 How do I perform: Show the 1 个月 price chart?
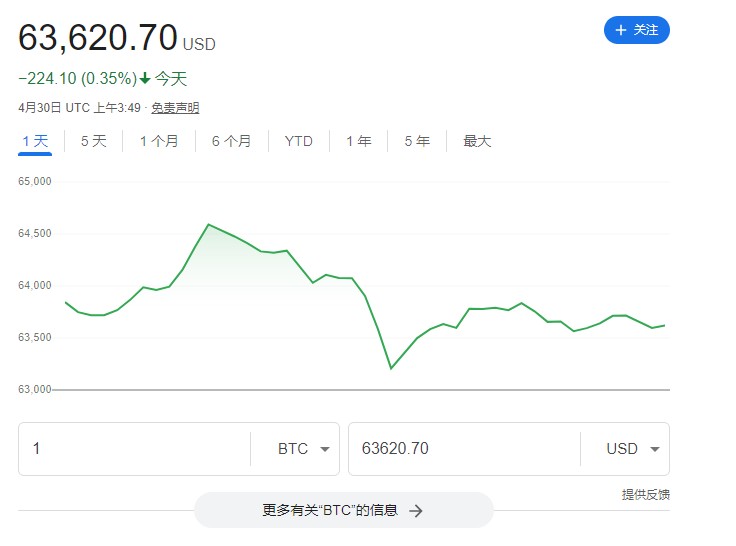(x=159, y=141)
